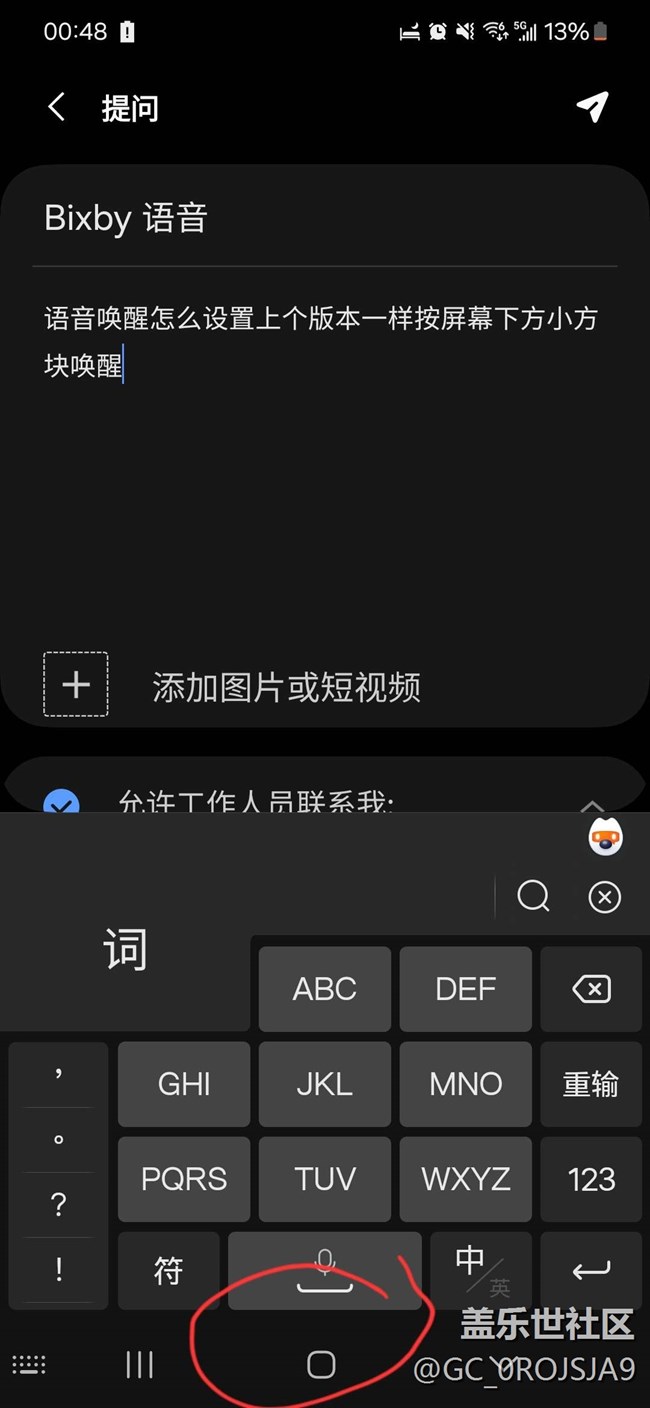Viewport: 650px width, 1408px height.
Task: Select the candidate word 词
Action: pos(125,948)
